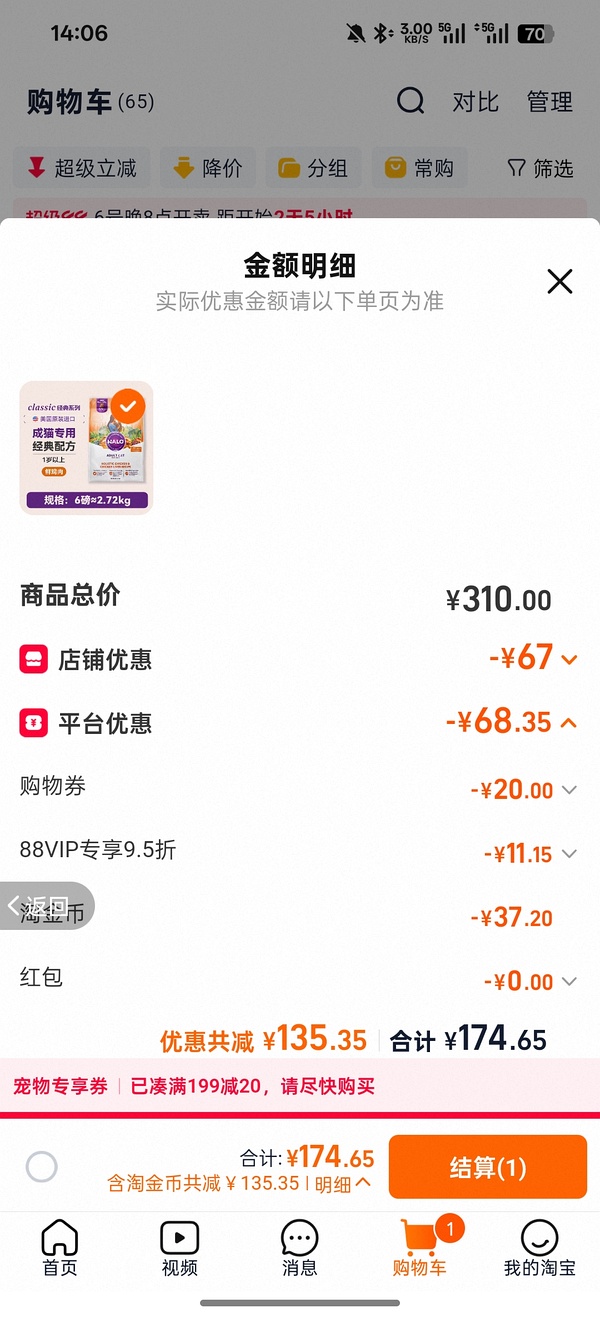Screen dimensions: 600x1318
Task: Open the 消息 tab
Action: [300, 1249]
